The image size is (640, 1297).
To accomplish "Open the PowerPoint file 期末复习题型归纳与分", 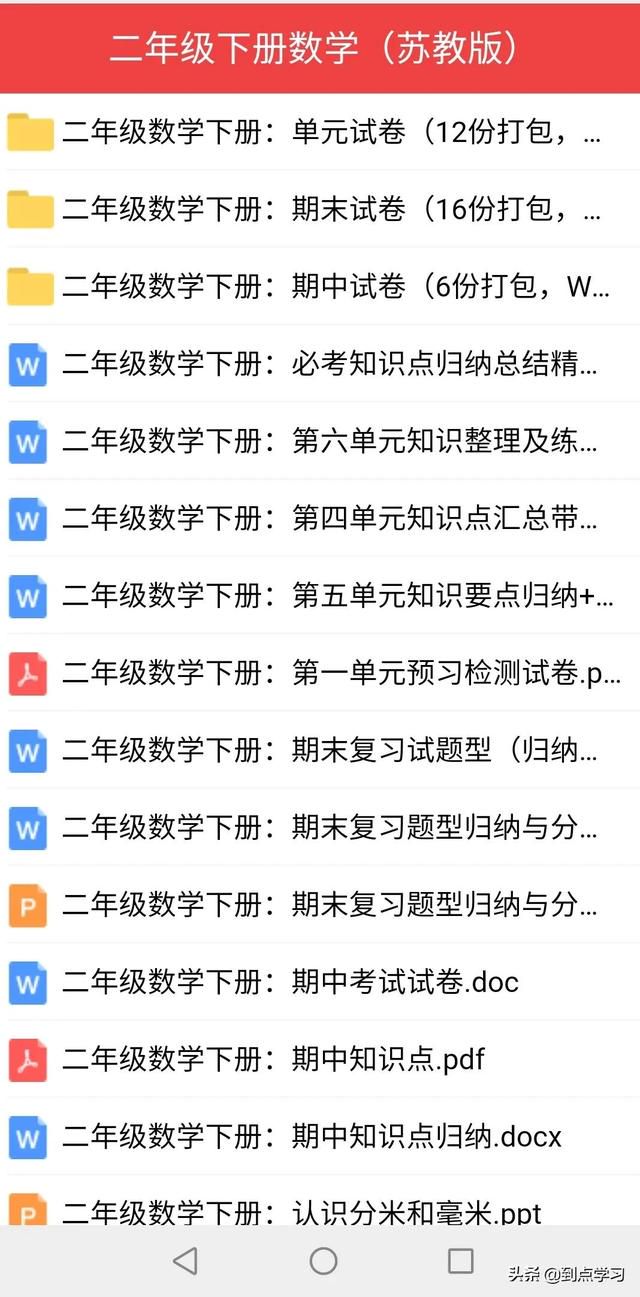I will pyautogui.click(x=320, y=905).
